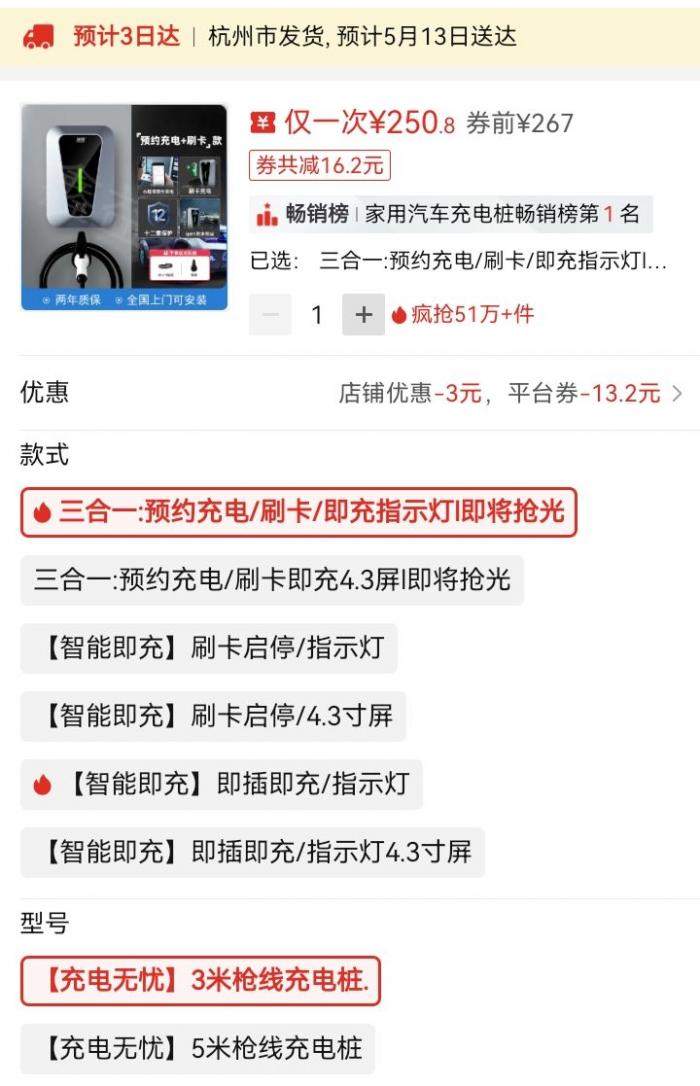Viewport: 700px width, 1086px height.
Task: Increase quantity with the plus button
Action: pos(363,315)
